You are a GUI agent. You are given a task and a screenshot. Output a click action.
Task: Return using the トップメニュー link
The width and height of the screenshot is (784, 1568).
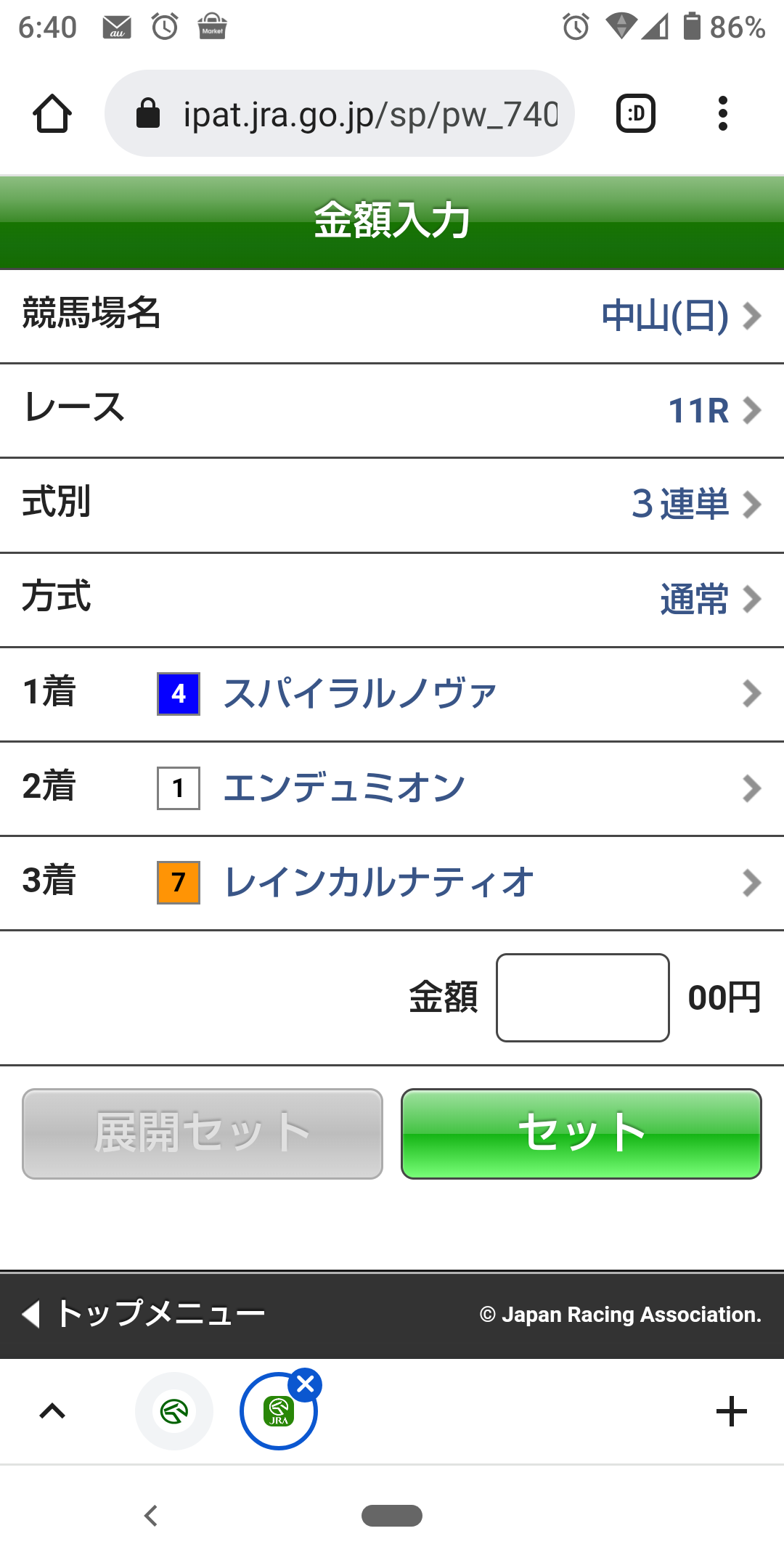pyautogui.click(x=145, y=1314)
